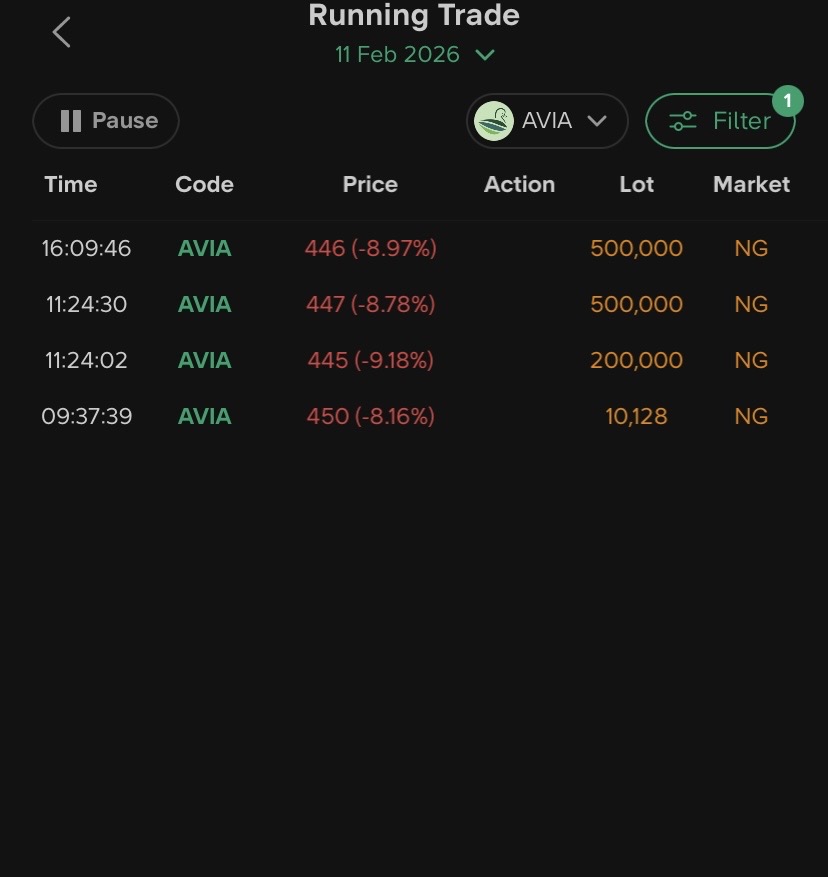Open the 11 Feb 2026 date picker

pos(414,55)
